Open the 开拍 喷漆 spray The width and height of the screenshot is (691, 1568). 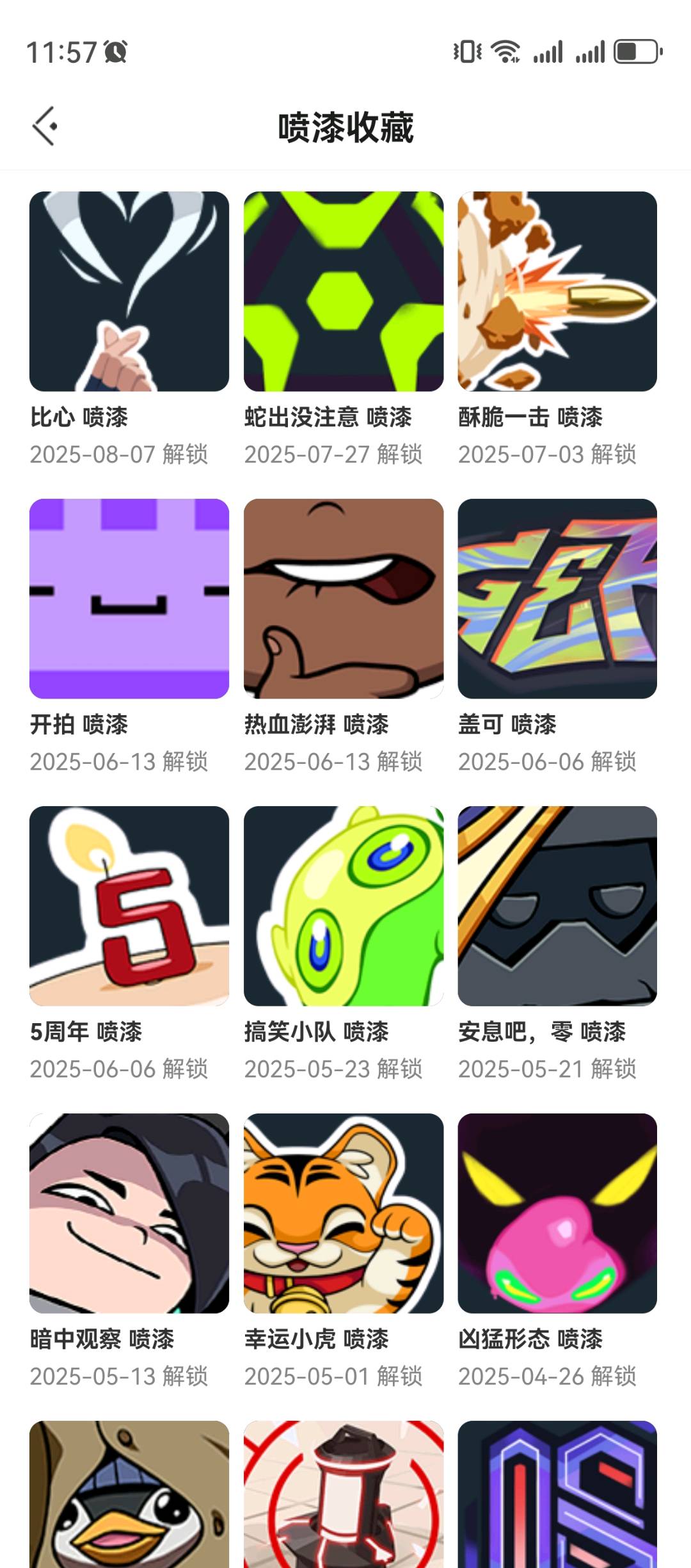coord(129,599)
